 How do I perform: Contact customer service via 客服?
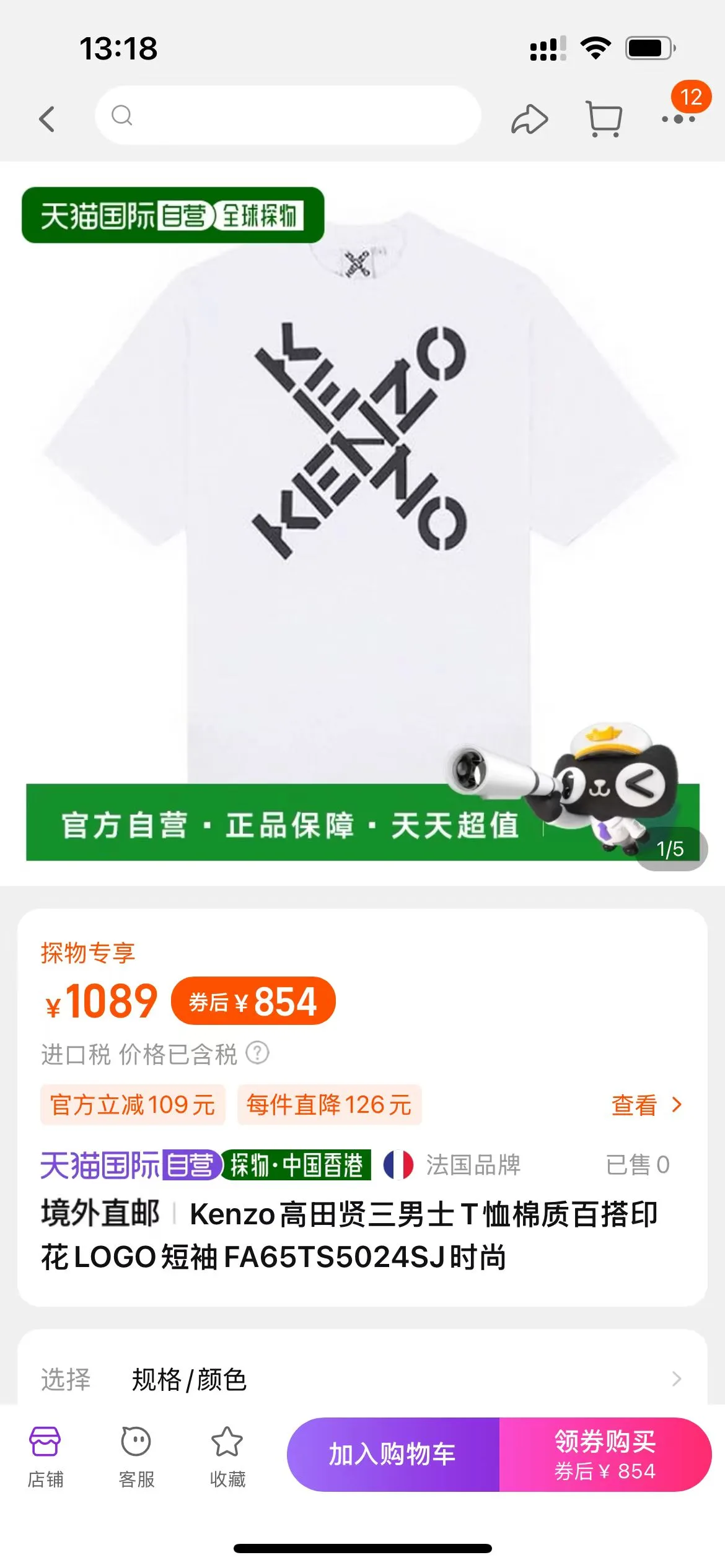pyautogui.click(x=136, y=1455)
